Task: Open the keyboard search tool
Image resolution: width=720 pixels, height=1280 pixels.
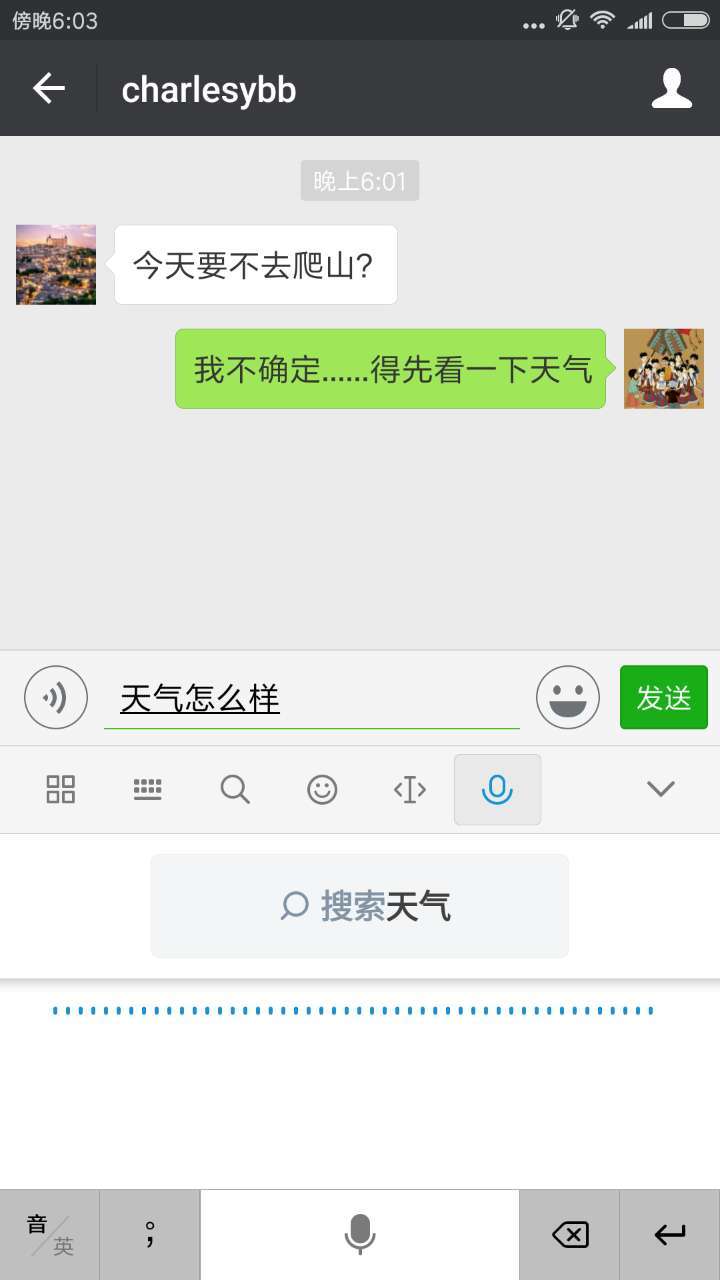Action: (x=235, y=789)
